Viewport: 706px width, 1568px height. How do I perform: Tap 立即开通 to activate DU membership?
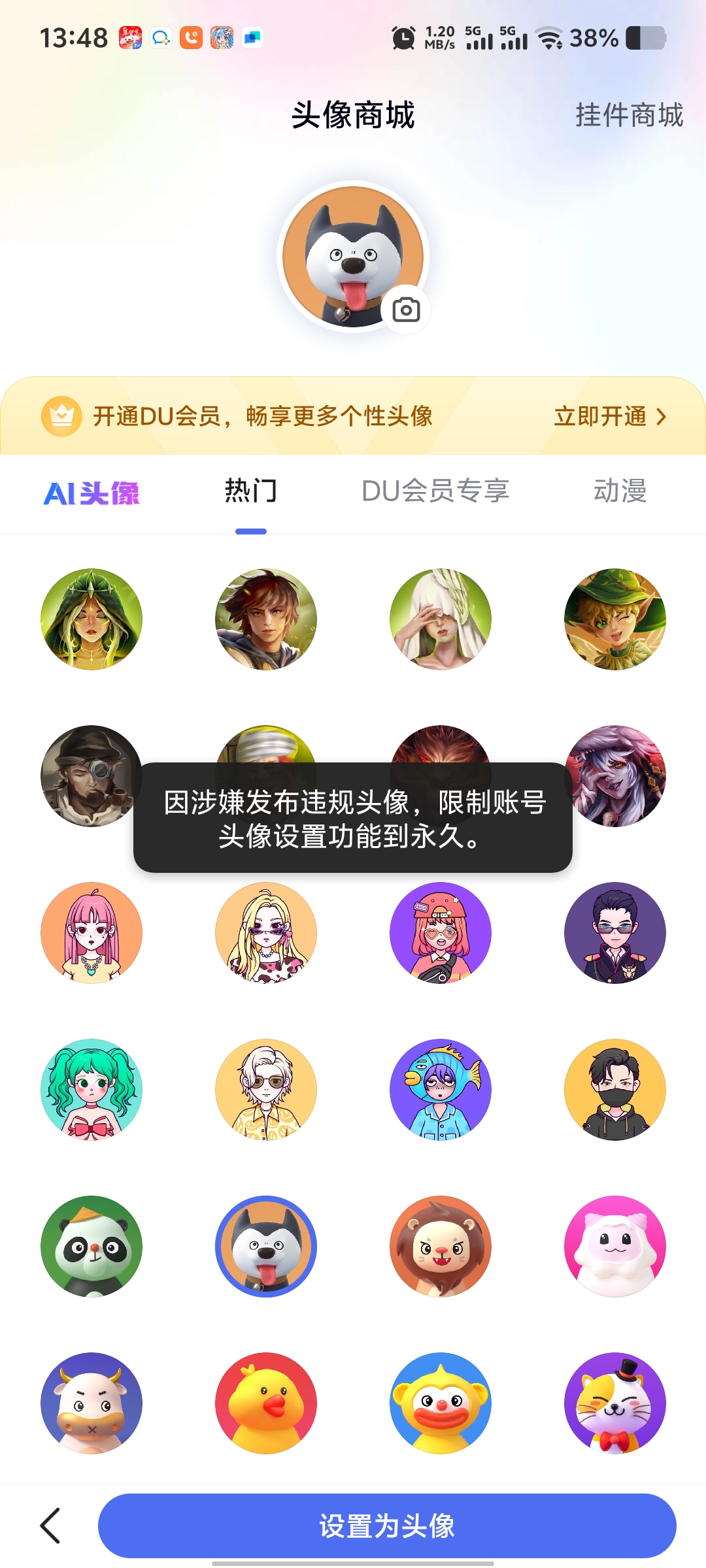click(x=609, y=416)
